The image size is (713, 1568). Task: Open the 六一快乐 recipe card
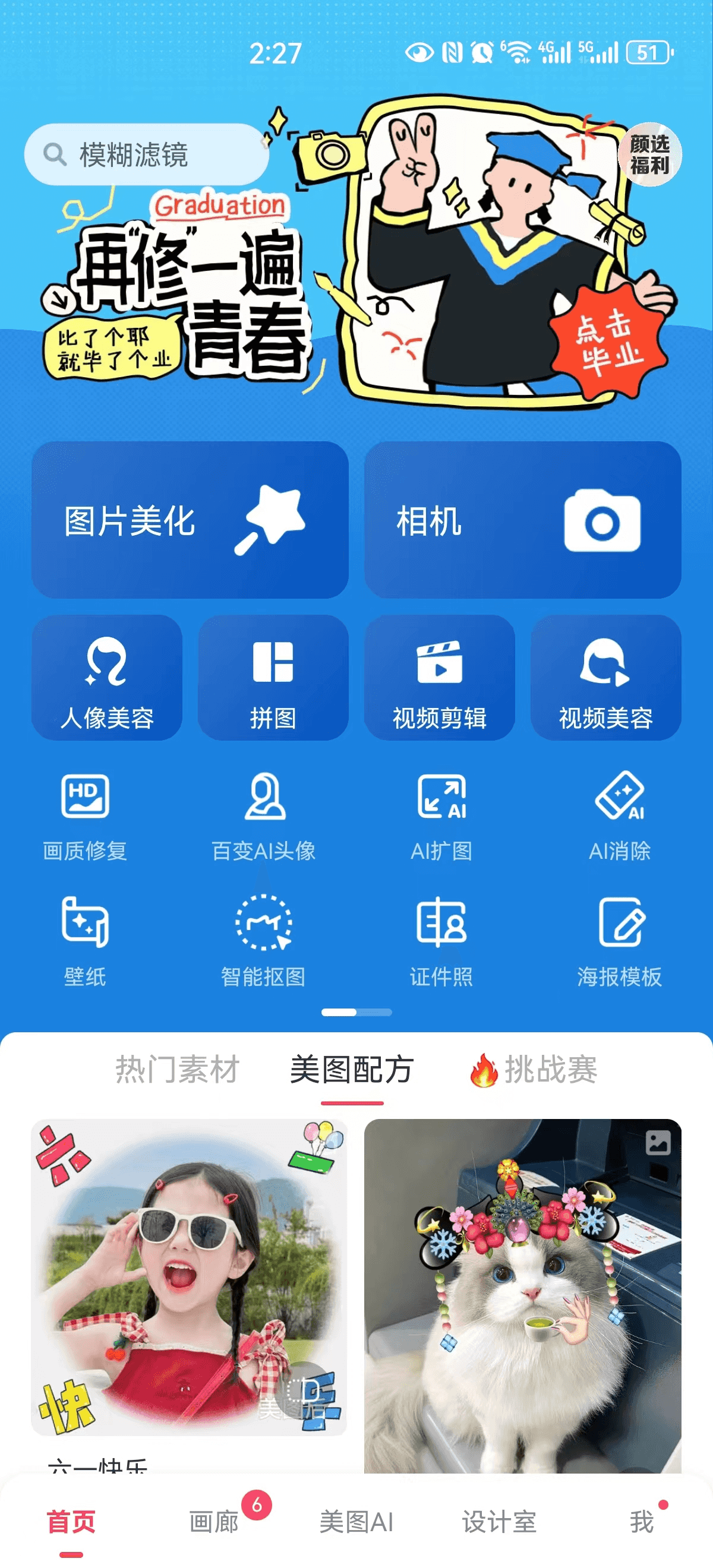click(190, 1277)
